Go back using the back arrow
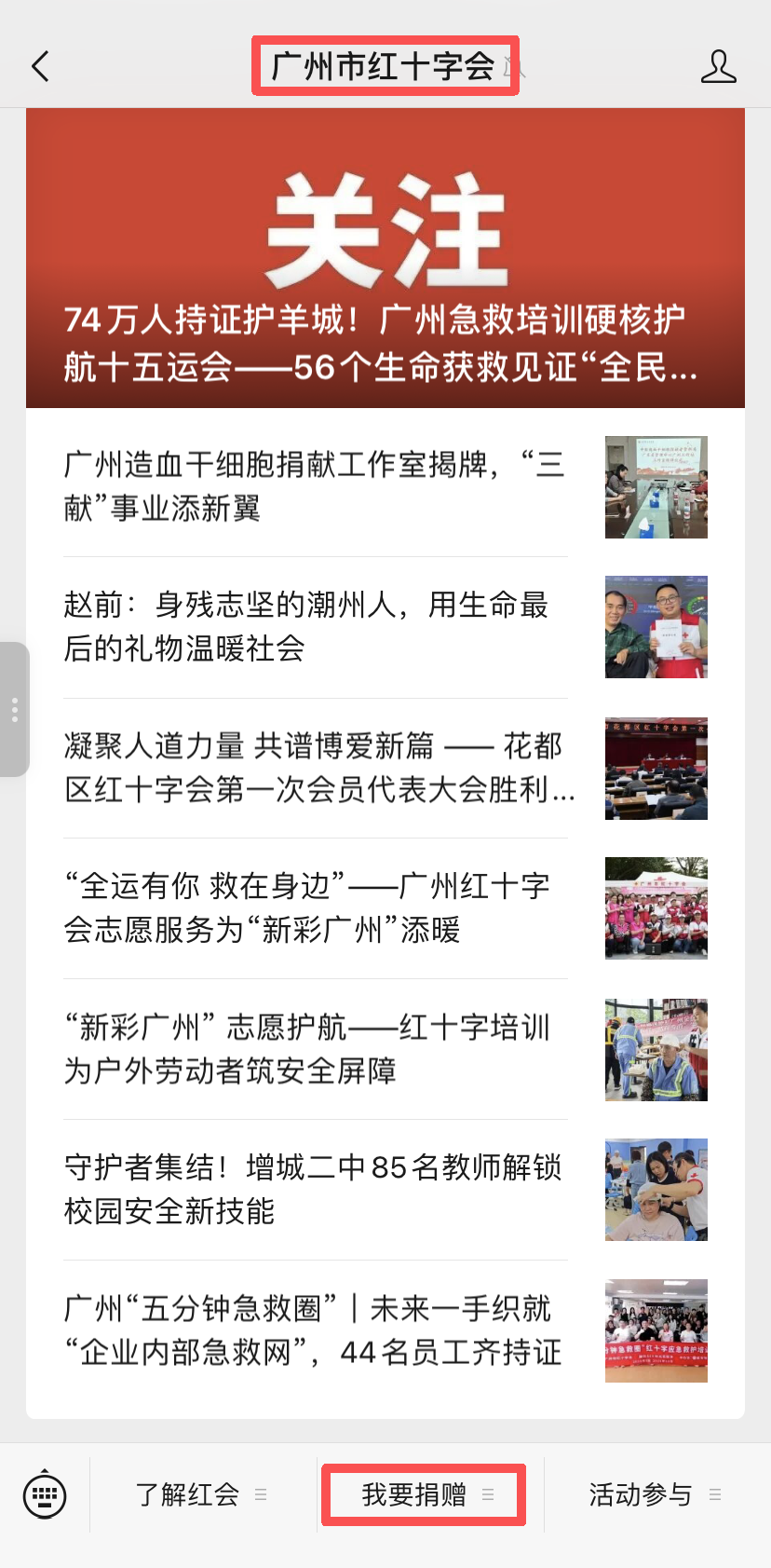This screenshot has height=1568, width=771. click(x=40, y=67)
